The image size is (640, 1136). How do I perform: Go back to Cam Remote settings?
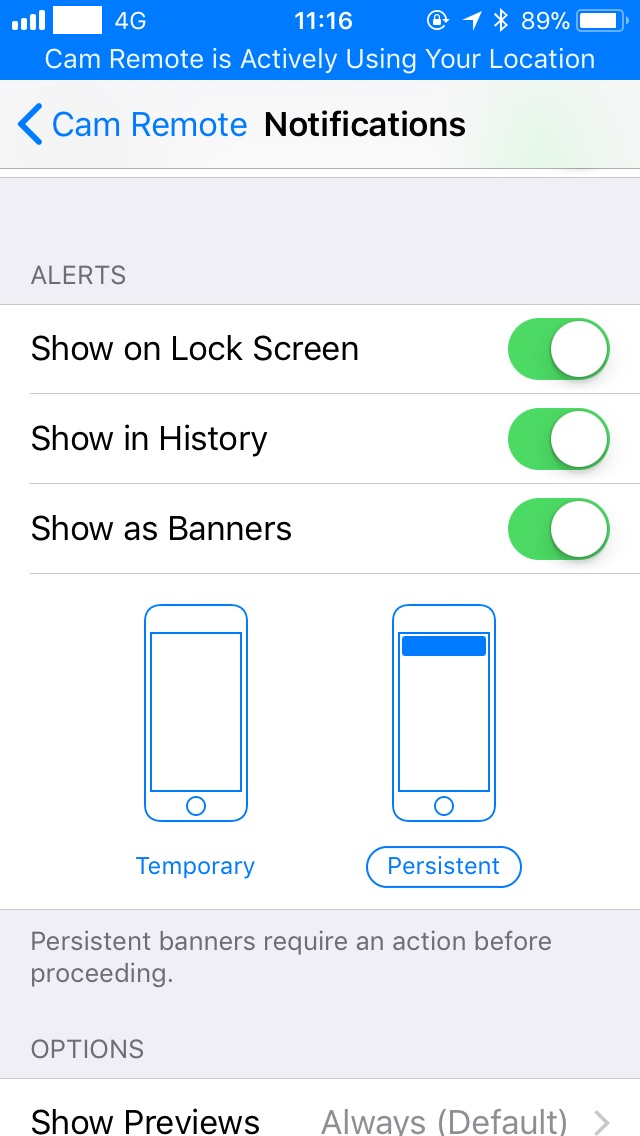point(133,125)
